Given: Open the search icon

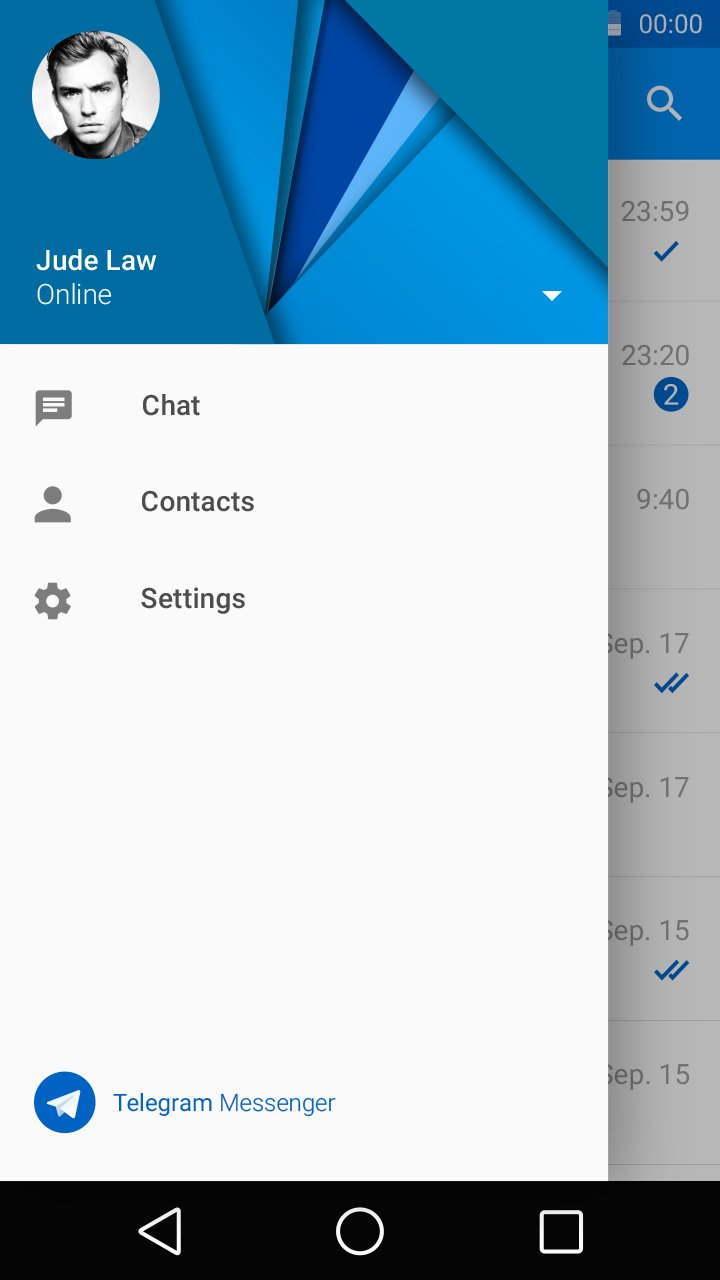Looking at the screenshot, I should (x=664, y=103).
